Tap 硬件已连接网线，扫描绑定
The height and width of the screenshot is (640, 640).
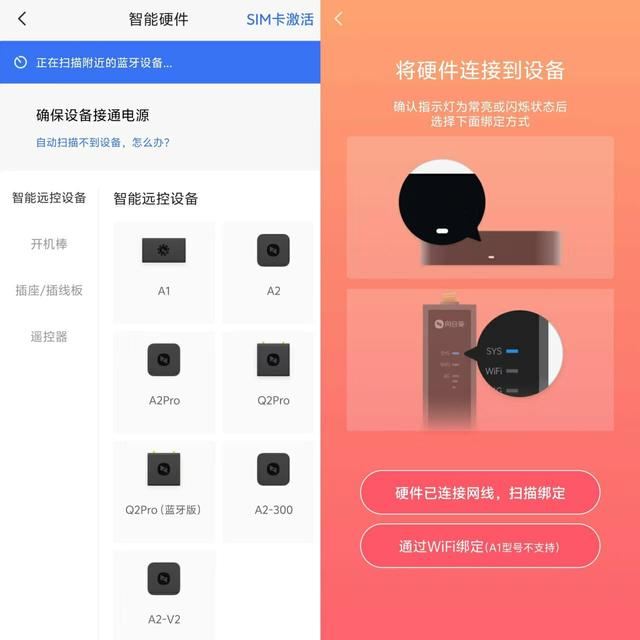click(480, 493)
